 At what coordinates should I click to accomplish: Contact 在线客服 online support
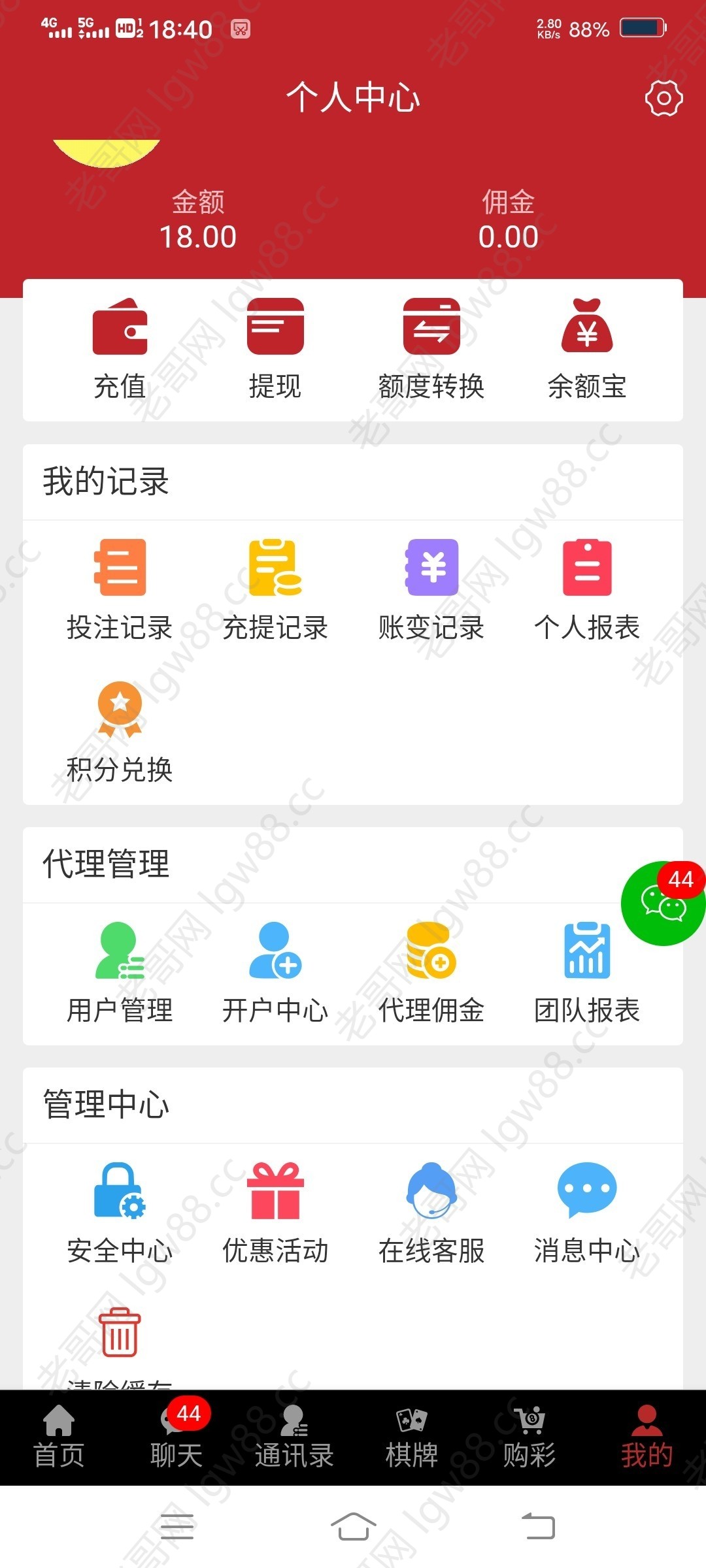pos(431,1212)
